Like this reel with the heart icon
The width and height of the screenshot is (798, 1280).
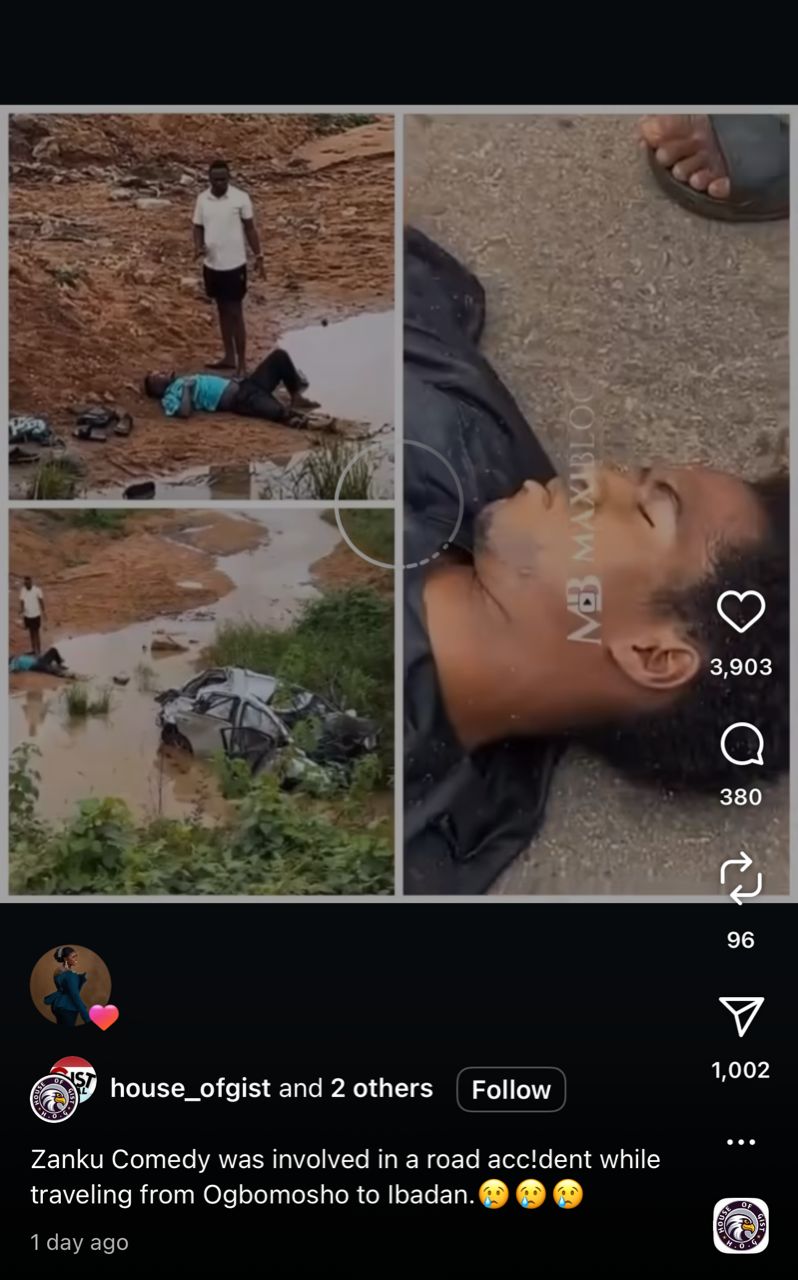pyautogui.click(x=741, y=611)
